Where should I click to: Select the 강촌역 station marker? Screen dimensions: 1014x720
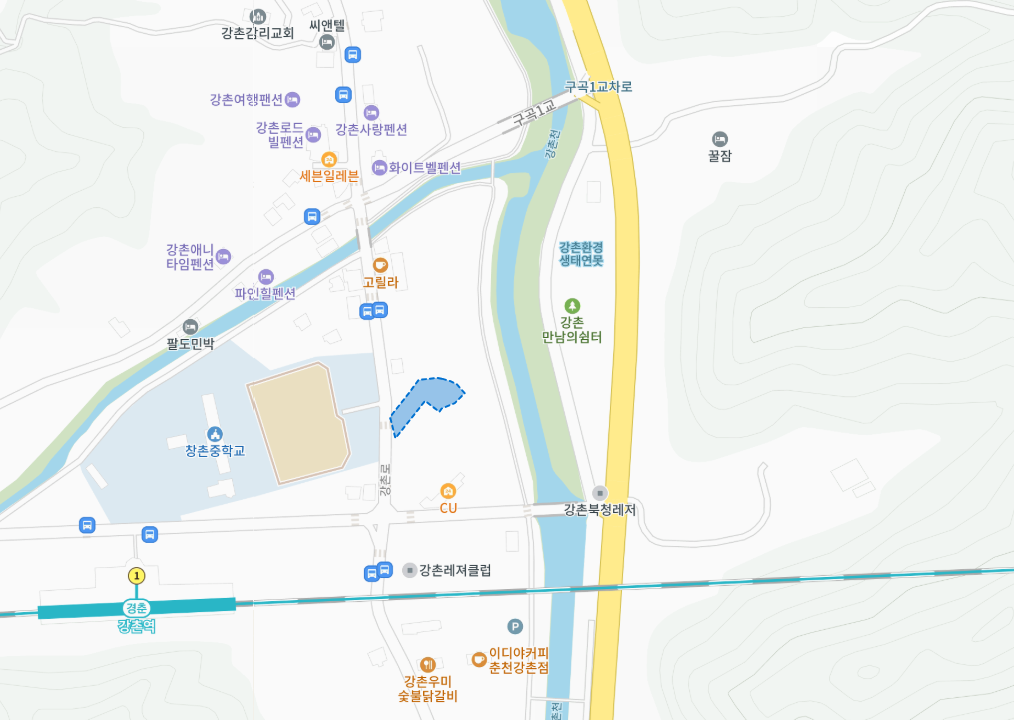coord(136,608)
